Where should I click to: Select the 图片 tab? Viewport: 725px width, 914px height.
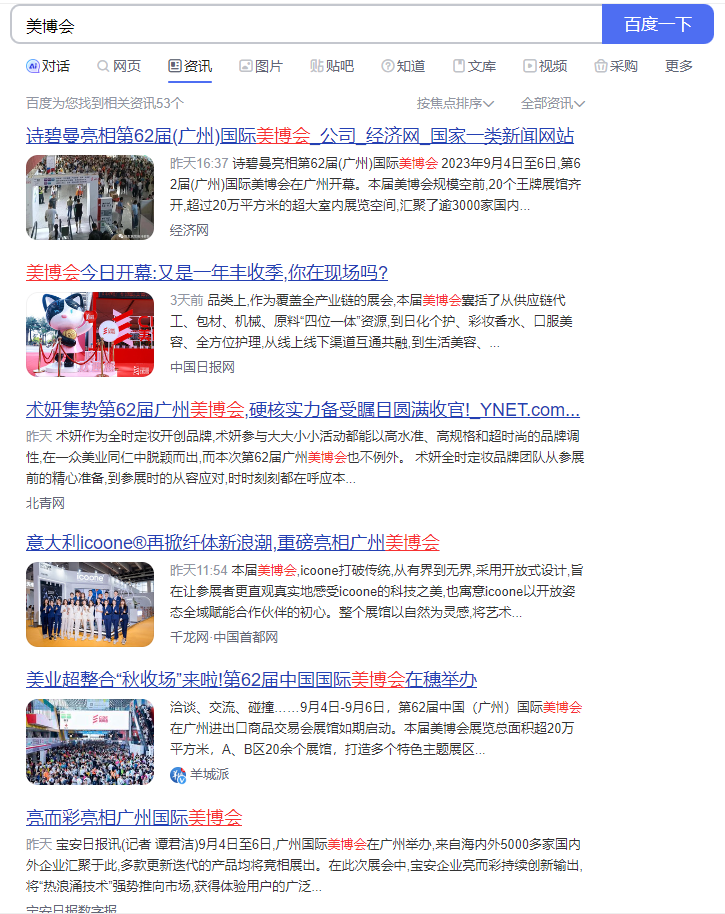click(x=260, y=66)
